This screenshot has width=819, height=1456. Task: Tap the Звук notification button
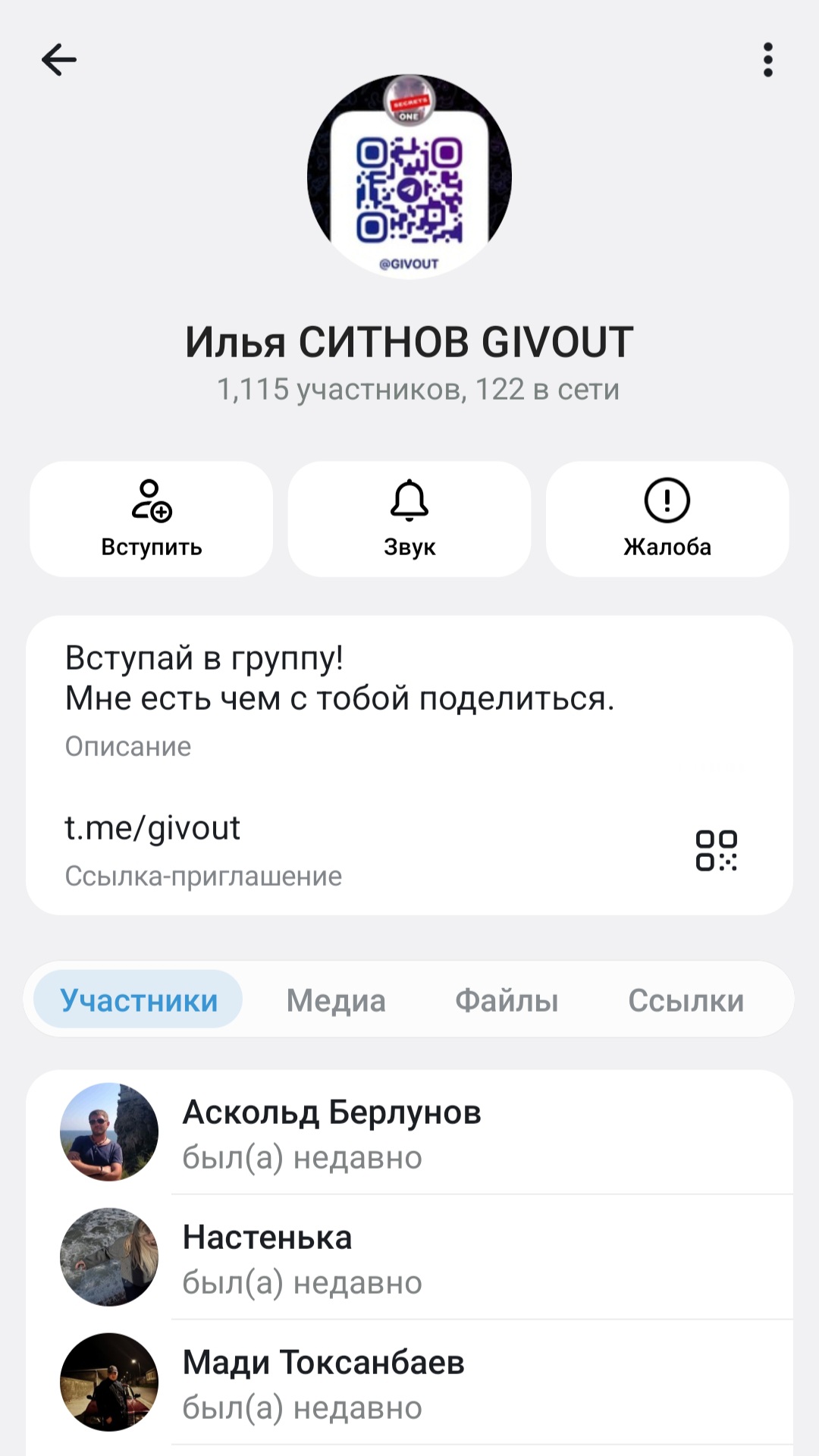click(x=409, y=519)
